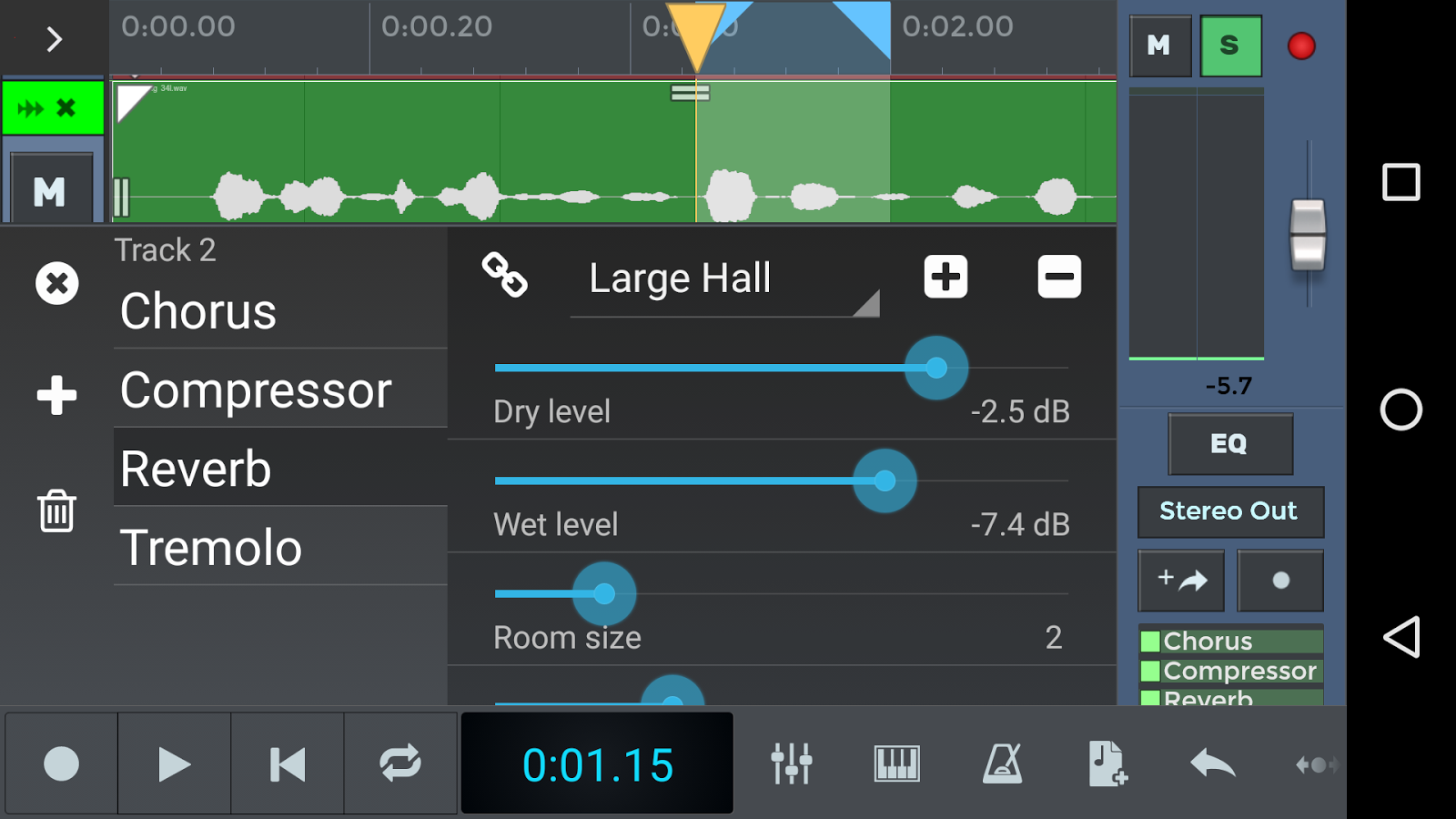Viewport: 1456px width, 819px height.
Task: Open the Large Hall preset dropdown
Action: [724, 279]
